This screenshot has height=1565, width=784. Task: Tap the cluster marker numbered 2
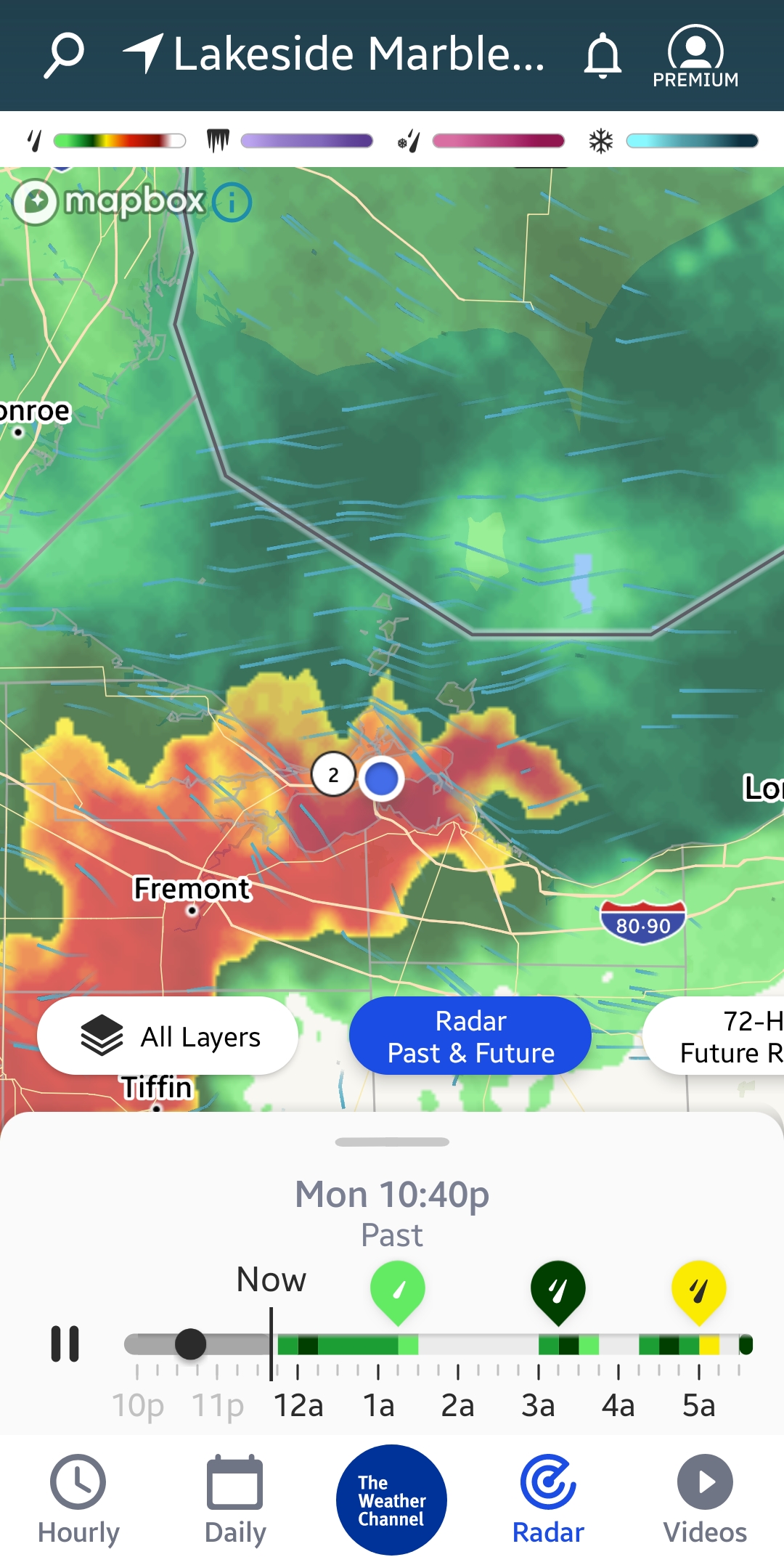tap(333, 775)
